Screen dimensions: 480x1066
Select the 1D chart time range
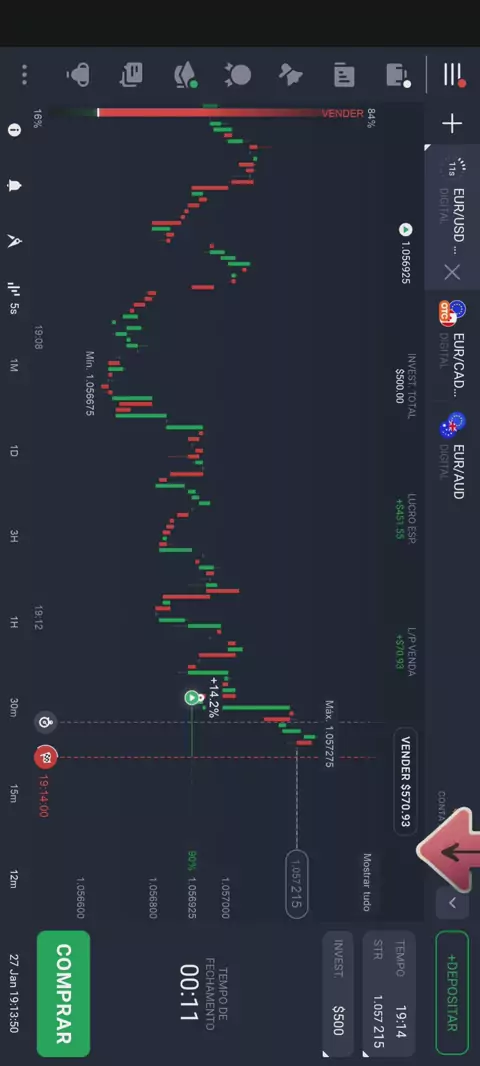click(14, 451)
